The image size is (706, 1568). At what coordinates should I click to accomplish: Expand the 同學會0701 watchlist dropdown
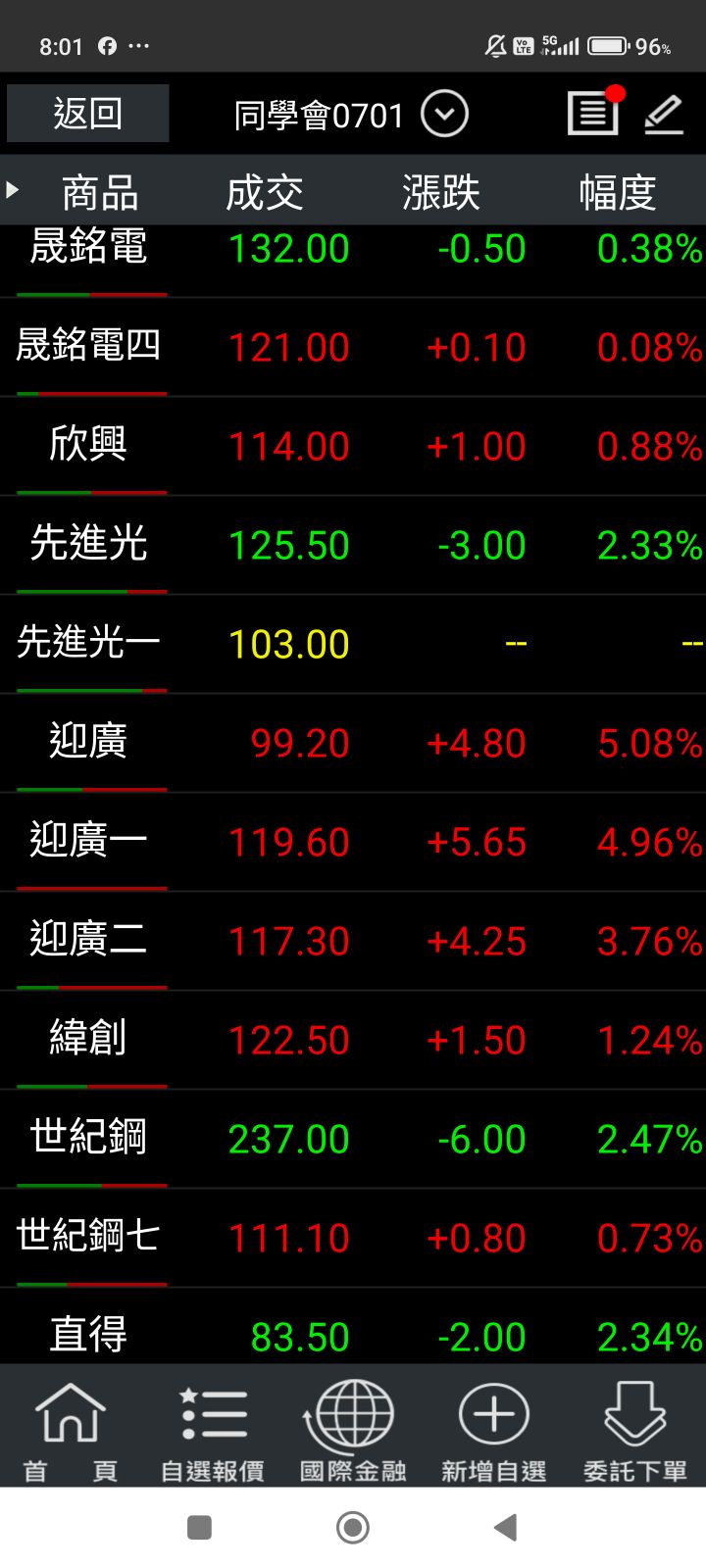click(x=444, y=115)
